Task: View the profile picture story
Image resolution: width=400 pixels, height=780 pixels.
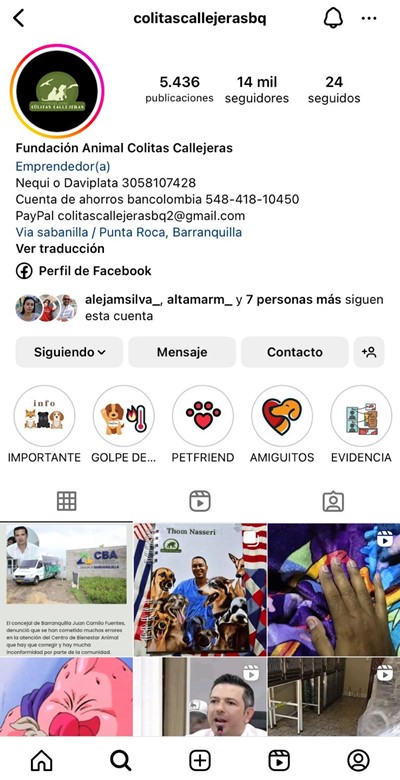Action: click(57, 91)
